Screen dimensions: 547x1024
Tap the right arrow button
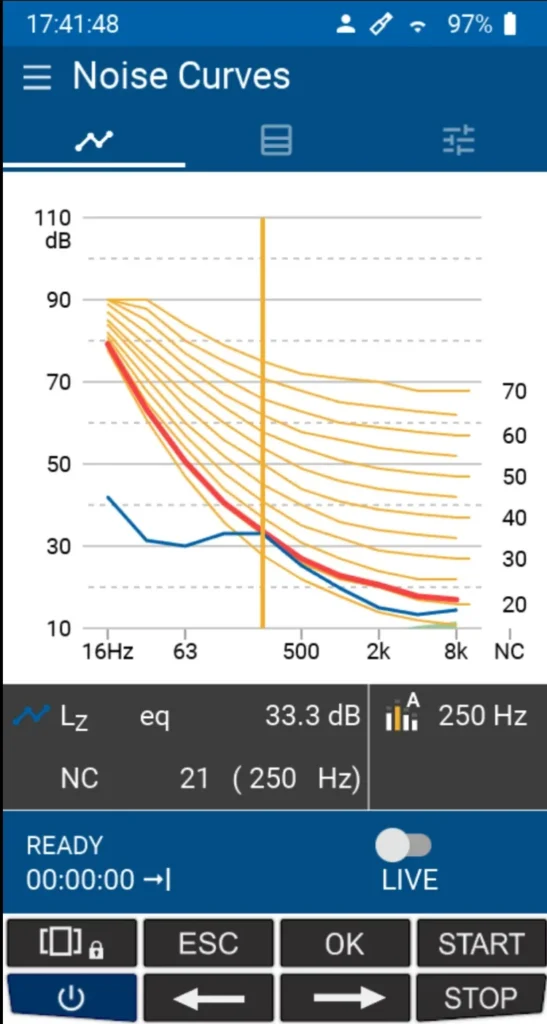(x=345, y=998)
